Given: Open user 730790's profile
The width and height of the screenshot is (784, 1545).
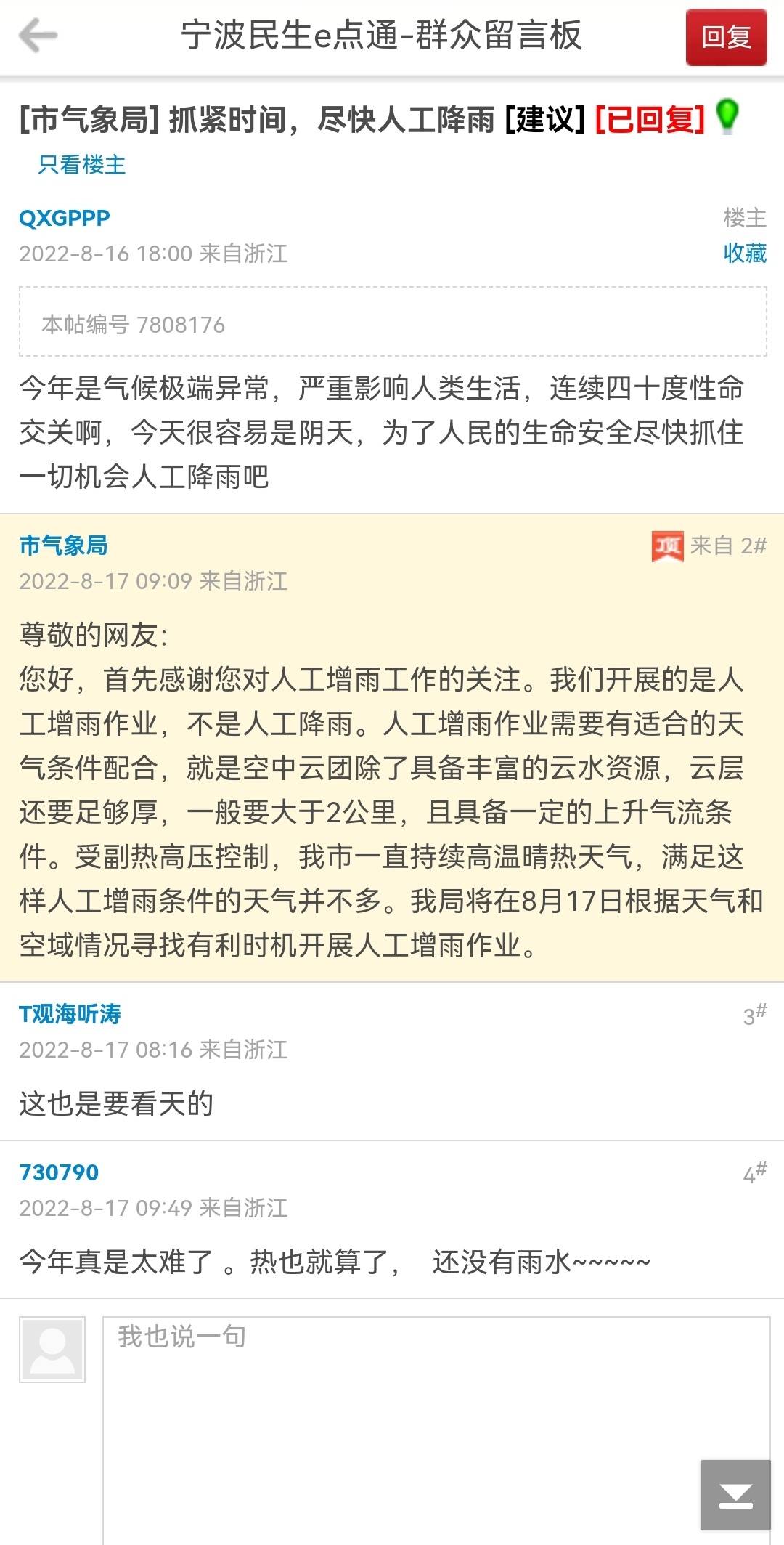Looking at the screenshot, I should 59,1172.
